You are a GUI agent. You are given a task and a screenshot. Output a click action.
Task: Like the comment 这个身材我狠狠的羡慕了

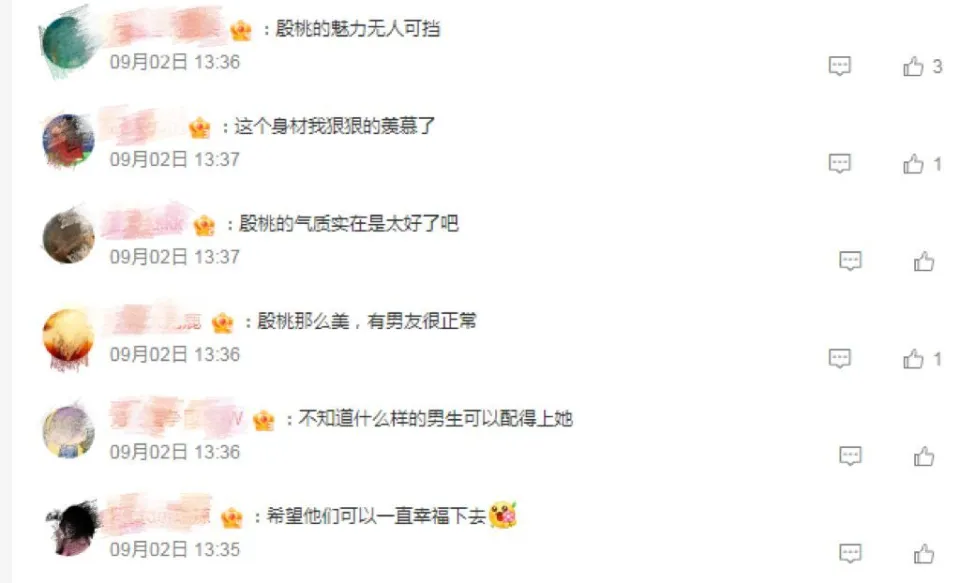[x=913, y=164]
